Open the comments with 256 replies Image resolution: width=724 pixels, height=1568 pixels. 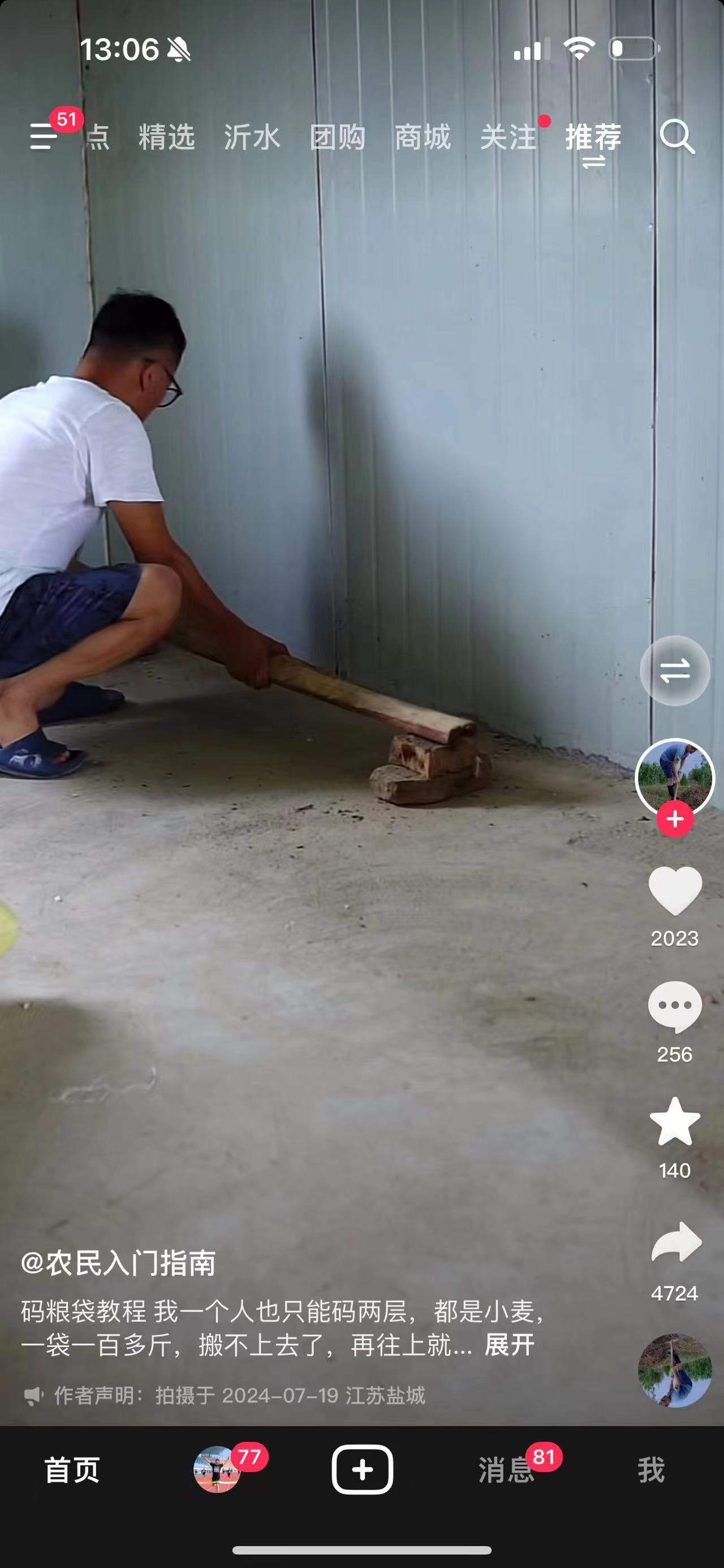pos(675,1007)
